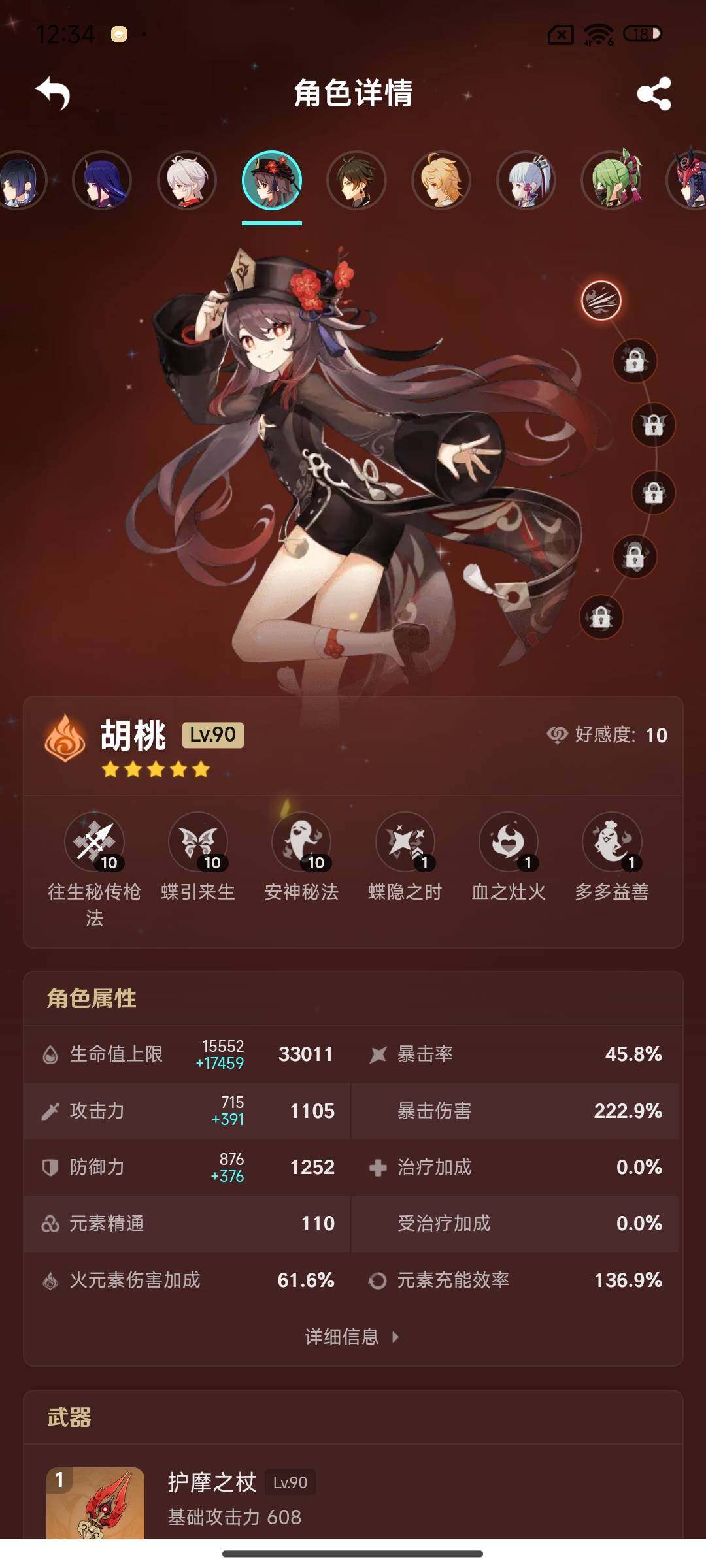Select Ayaka's light blue-haired avatar
Image resolution: width=706 pixels, height=1568 pixels.
click(x=526, y=180)
